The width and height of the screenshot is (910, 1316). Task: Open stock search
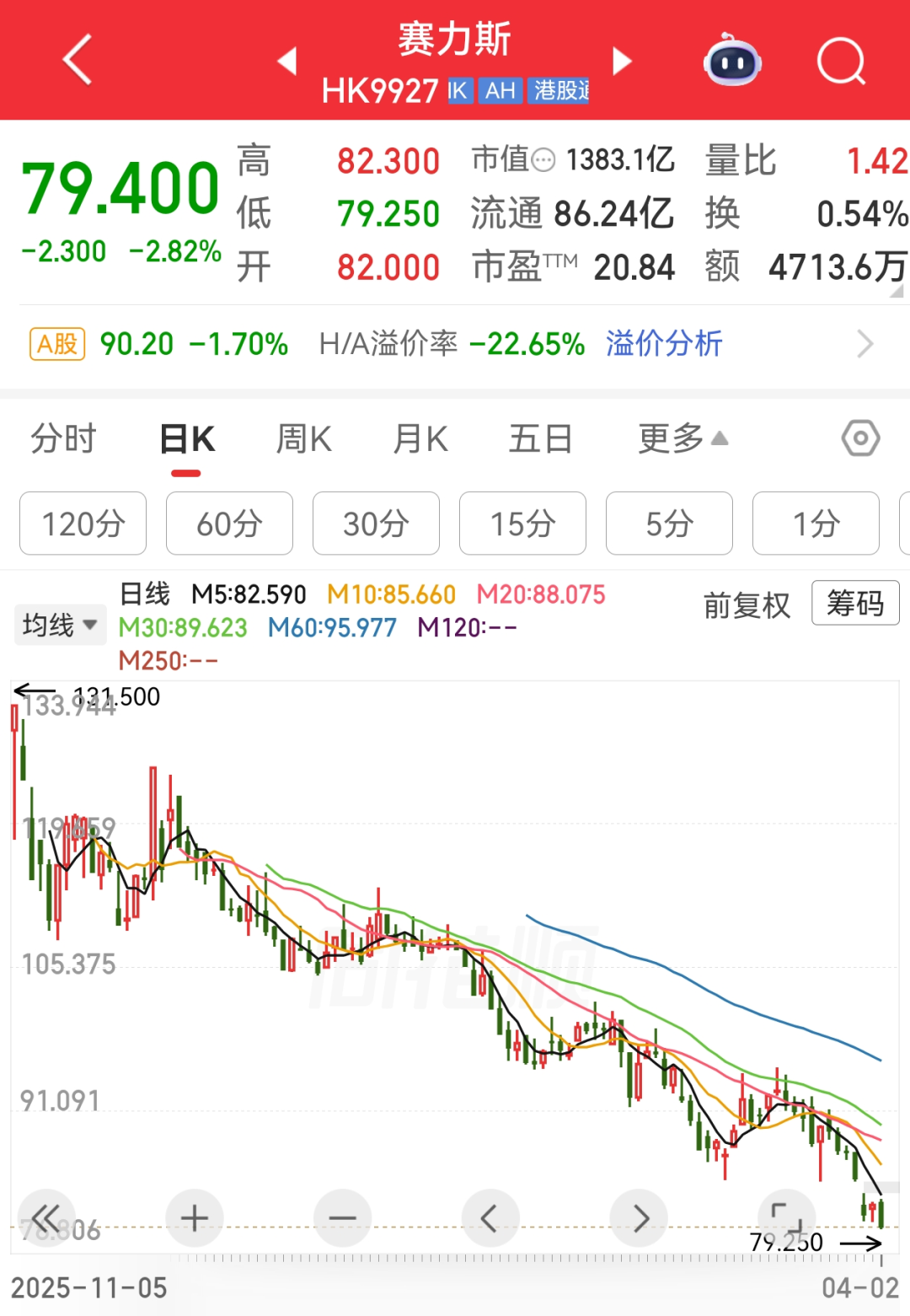[x=841, y=61]
